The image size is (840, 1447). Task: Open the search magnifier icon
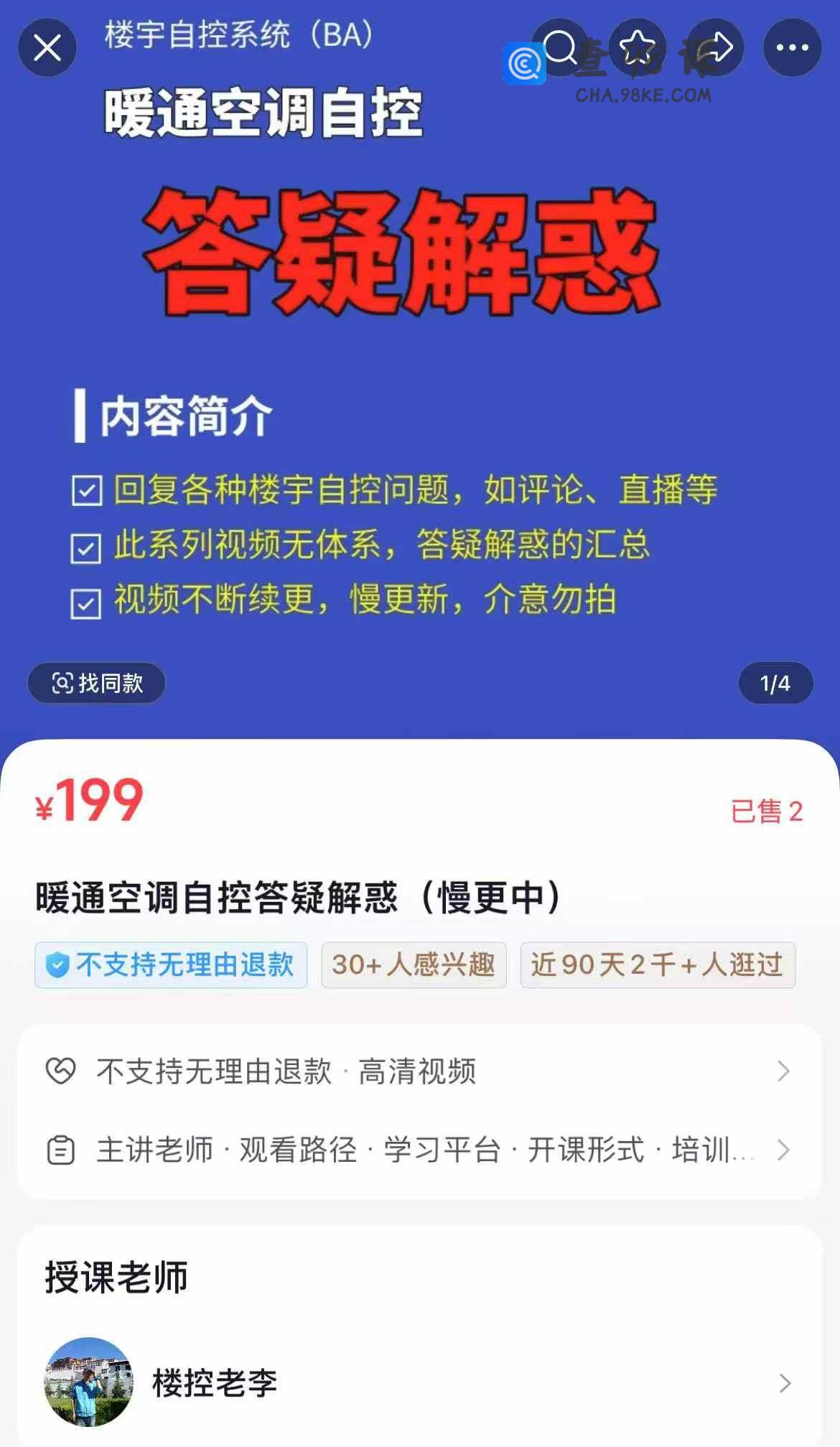coord(561,48)
